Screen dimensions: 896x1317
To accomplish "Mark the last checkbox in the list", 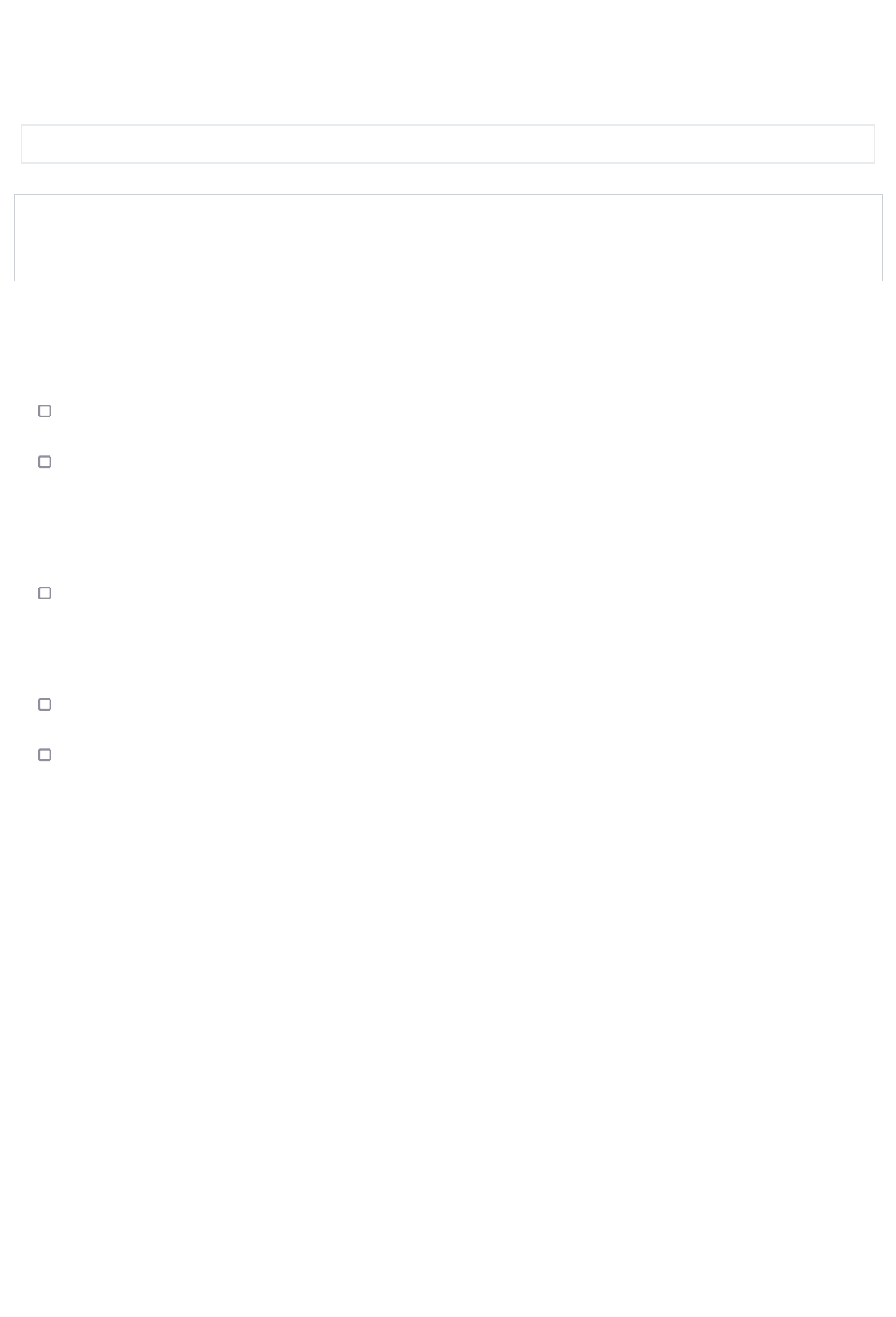I will click(x=45, y=755).
